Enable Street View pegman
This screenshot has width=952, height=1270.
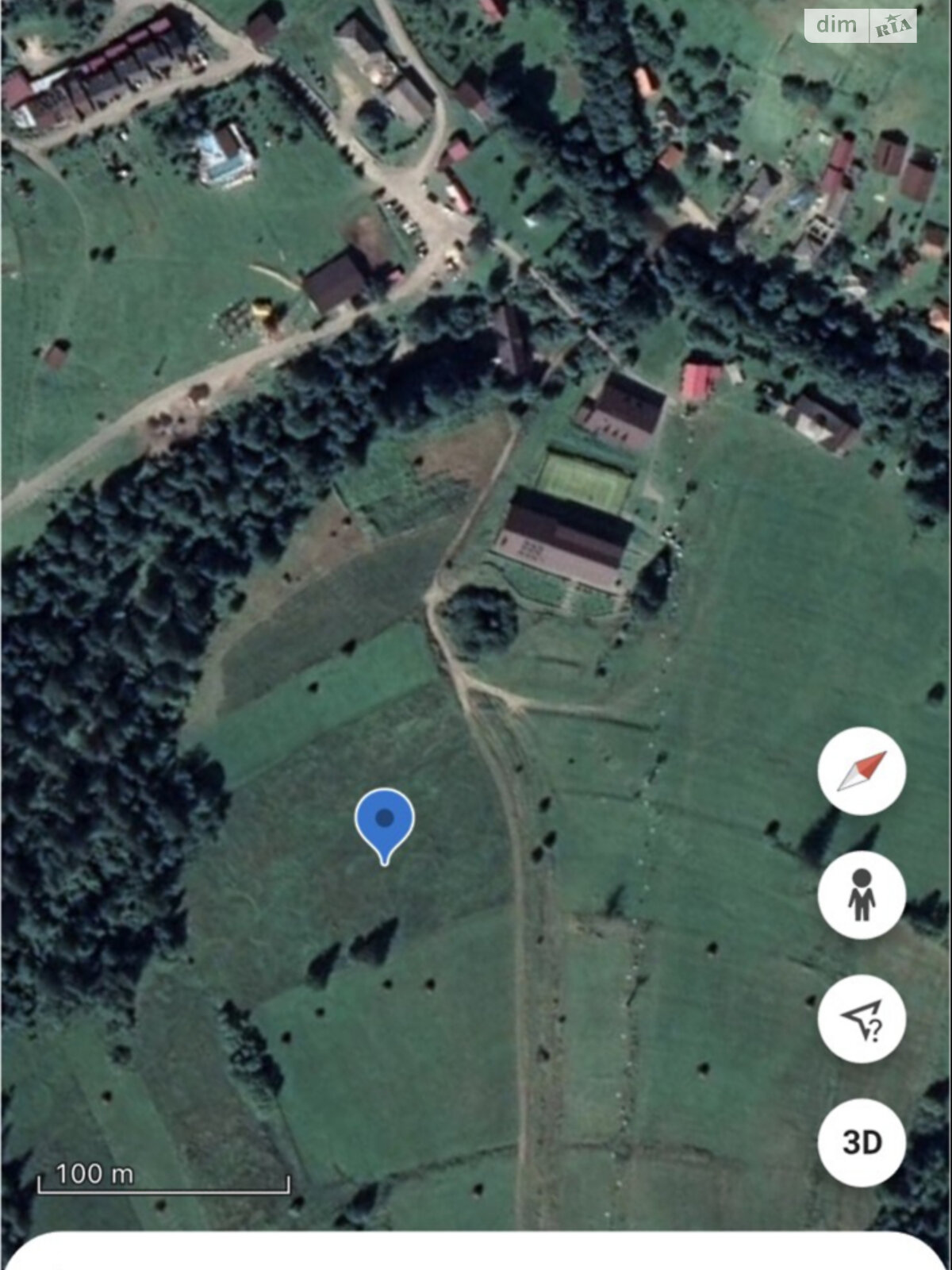(862, 895)
